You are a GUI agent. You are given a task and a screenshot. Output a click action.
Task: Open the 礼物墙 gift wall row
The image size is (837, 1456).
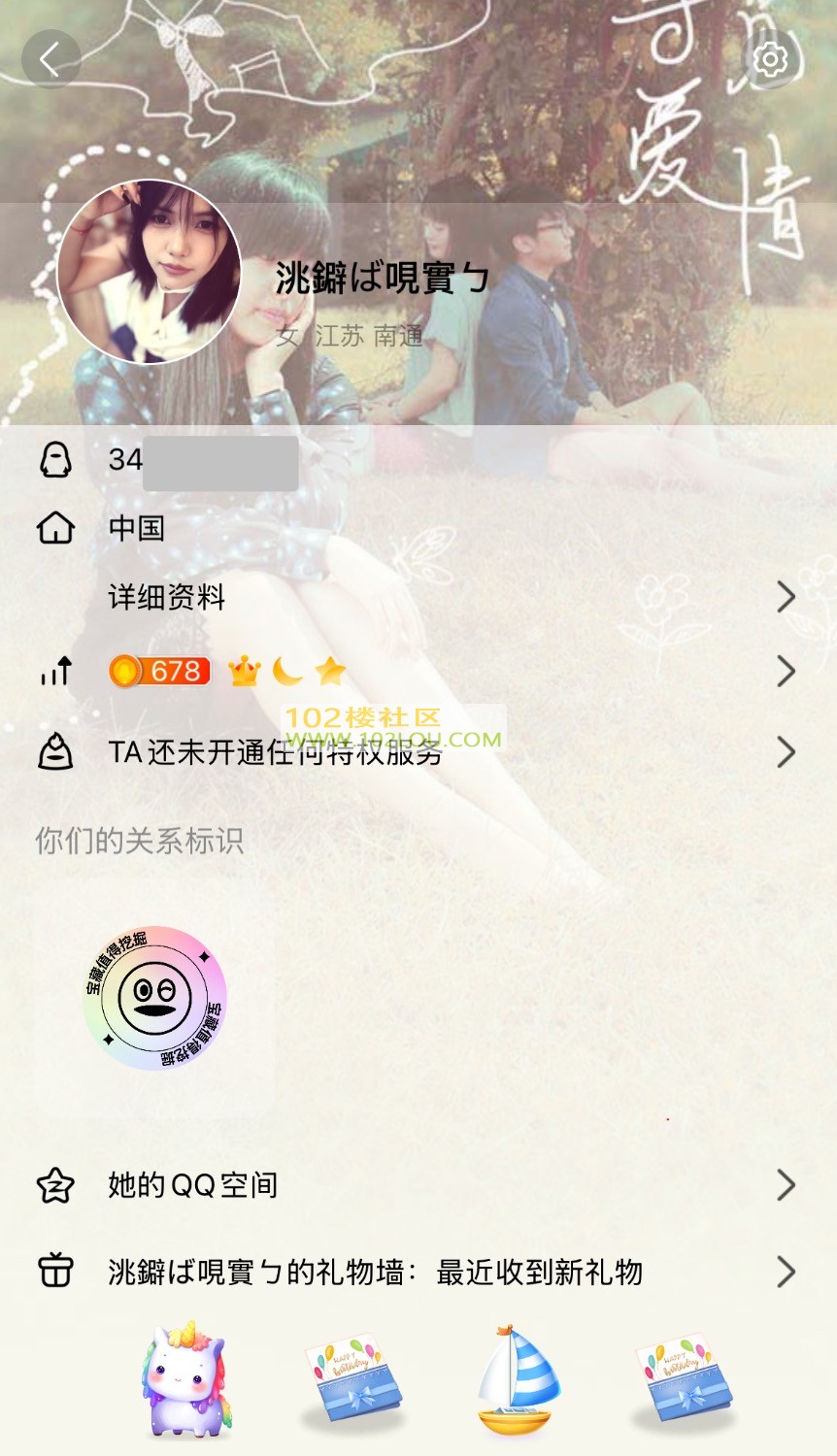tap(418, 1272)
